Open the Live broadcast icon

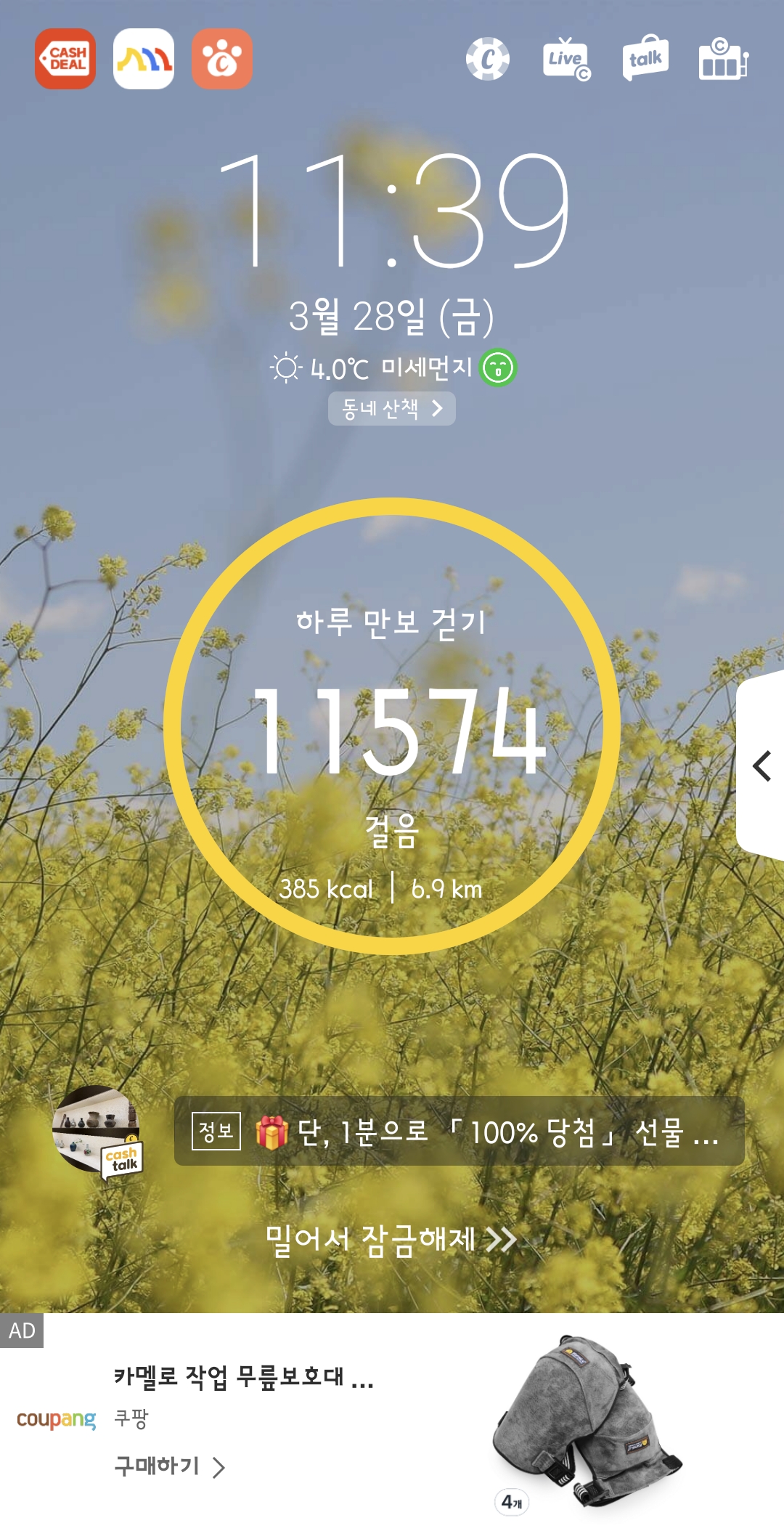[566, 59]
